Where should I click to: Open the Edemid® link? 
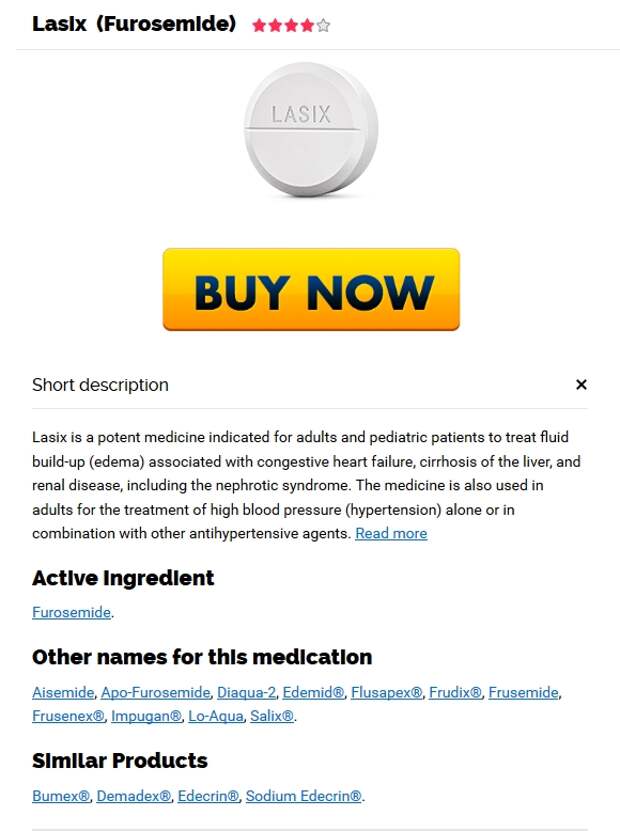313,692
